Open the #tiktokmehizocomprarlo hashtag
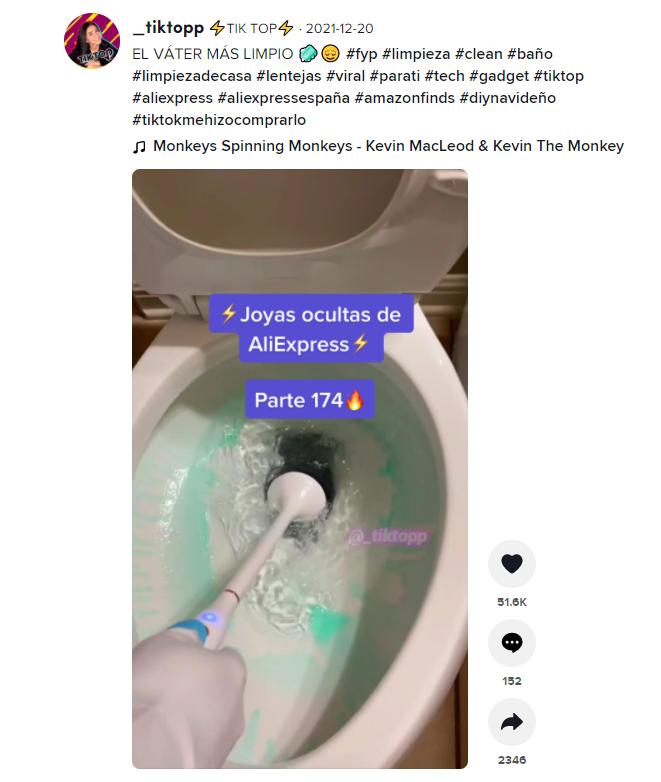This screenshot has height=782, width=661. coord(221,121)
